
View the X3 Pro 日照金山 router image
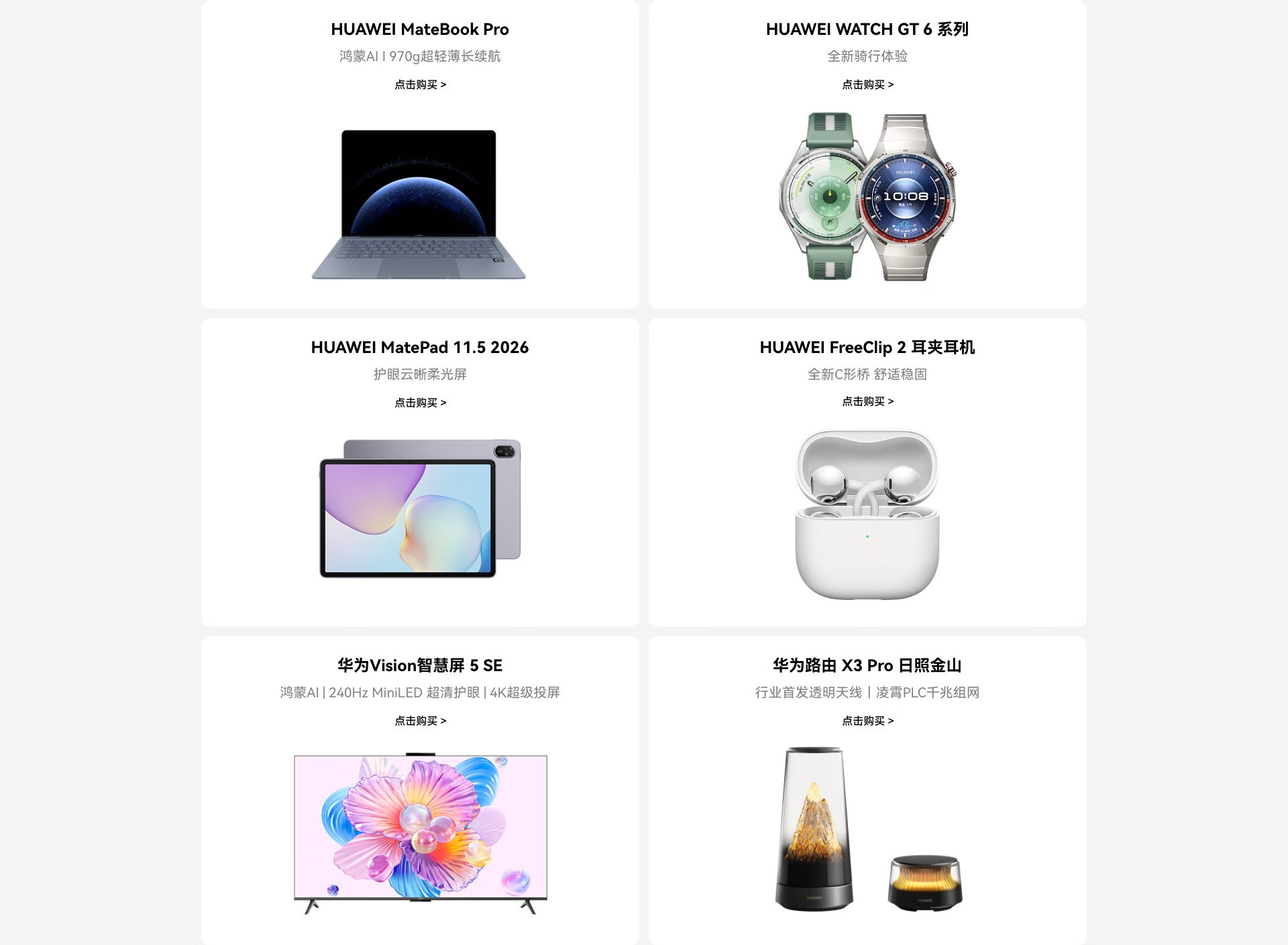click(869, 830)
